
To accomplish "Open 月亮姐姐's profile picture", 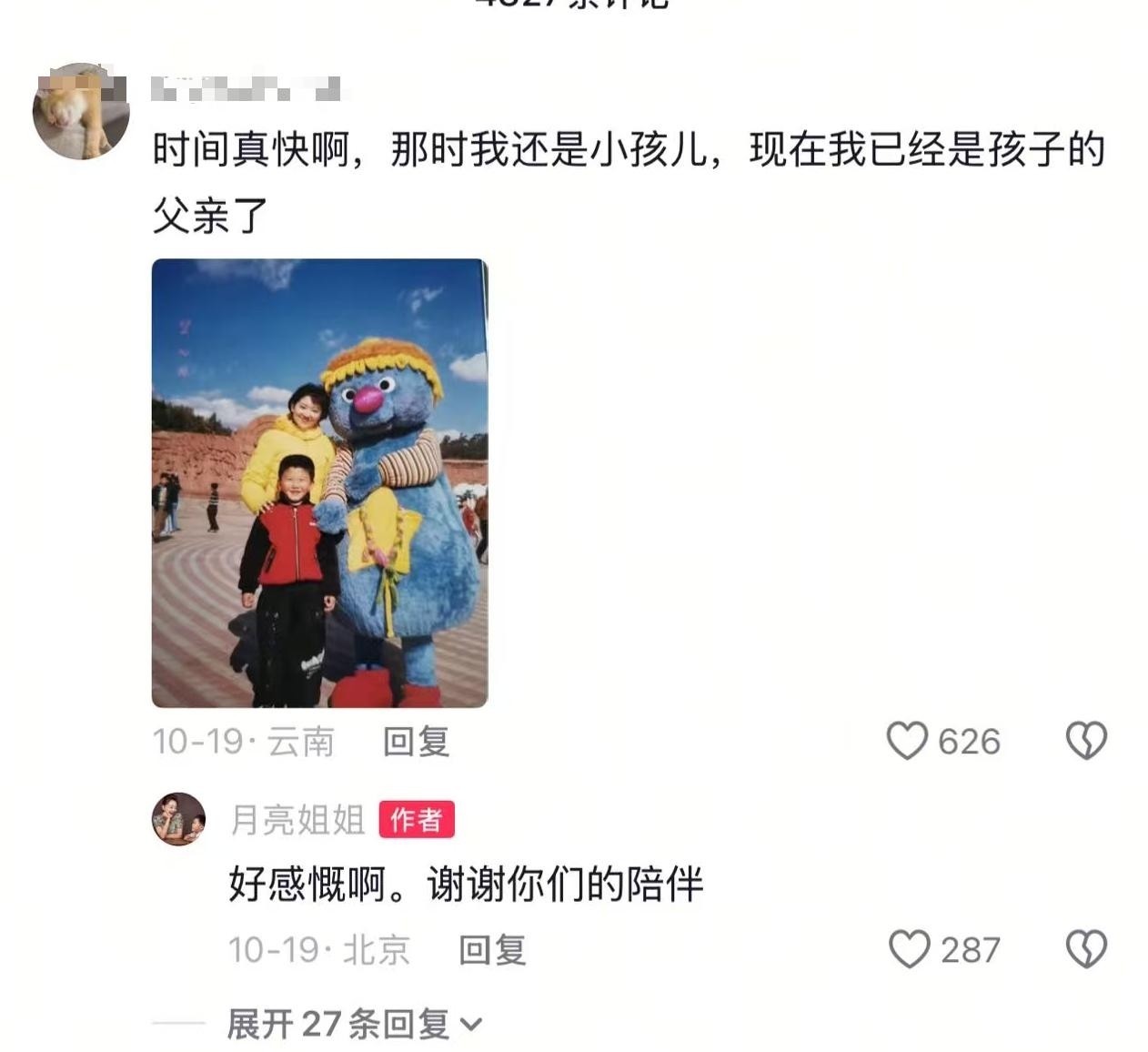I will (x=178, y=819).
